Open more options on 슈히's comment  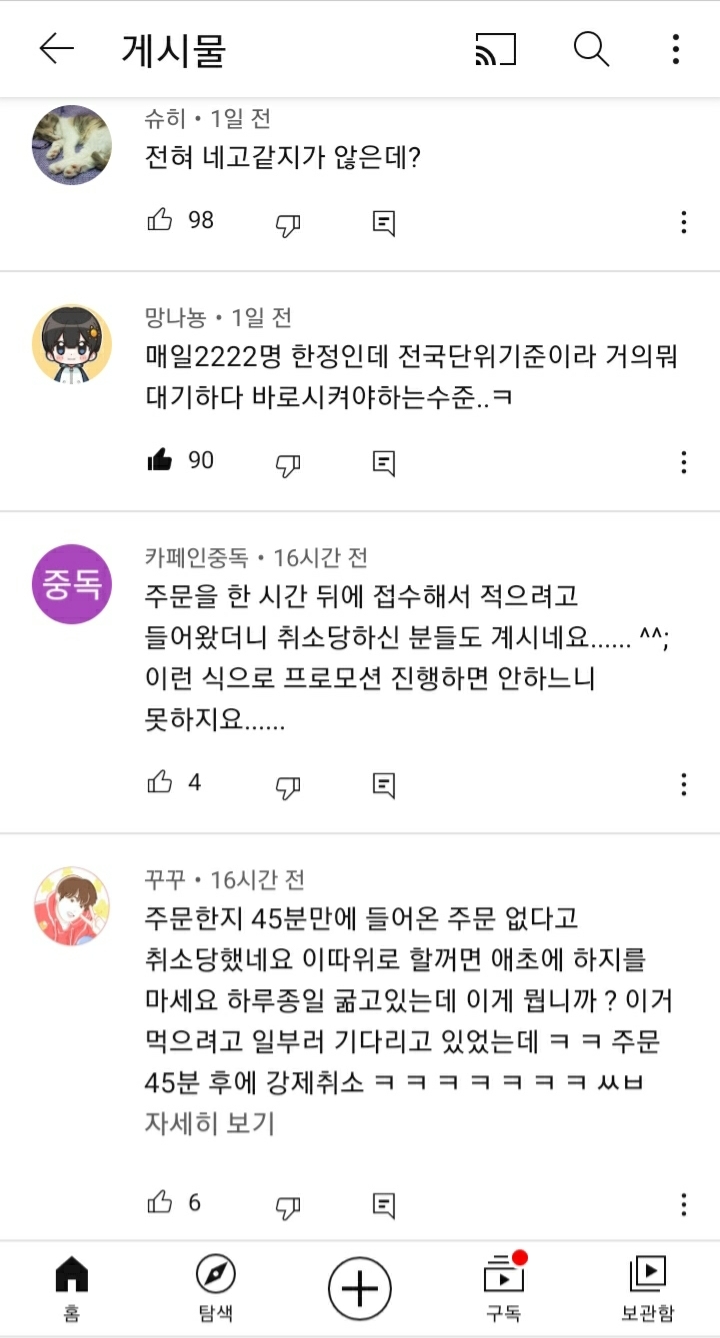click(684, 222)
